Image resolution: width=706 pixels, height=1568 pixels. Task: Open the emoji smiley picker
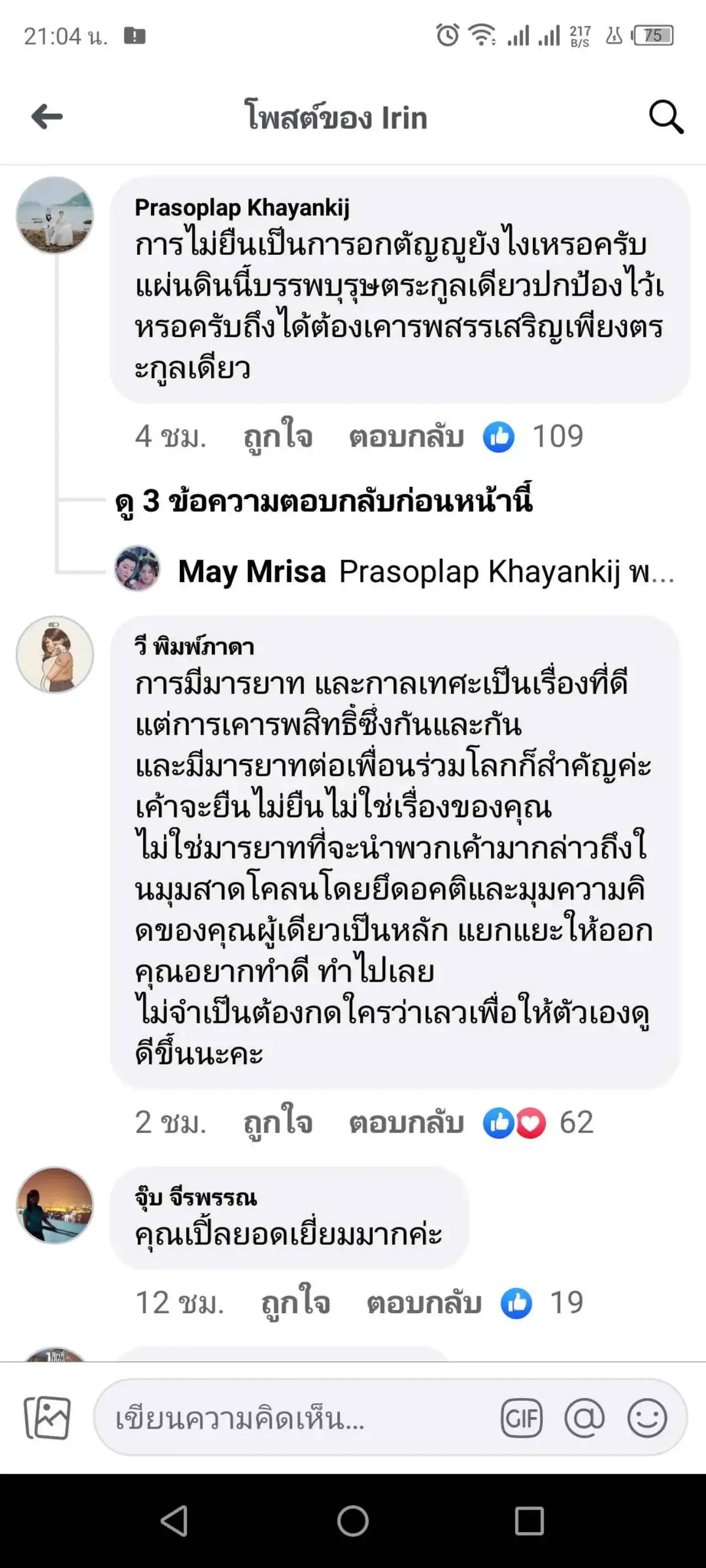[x=647, y=1417]
